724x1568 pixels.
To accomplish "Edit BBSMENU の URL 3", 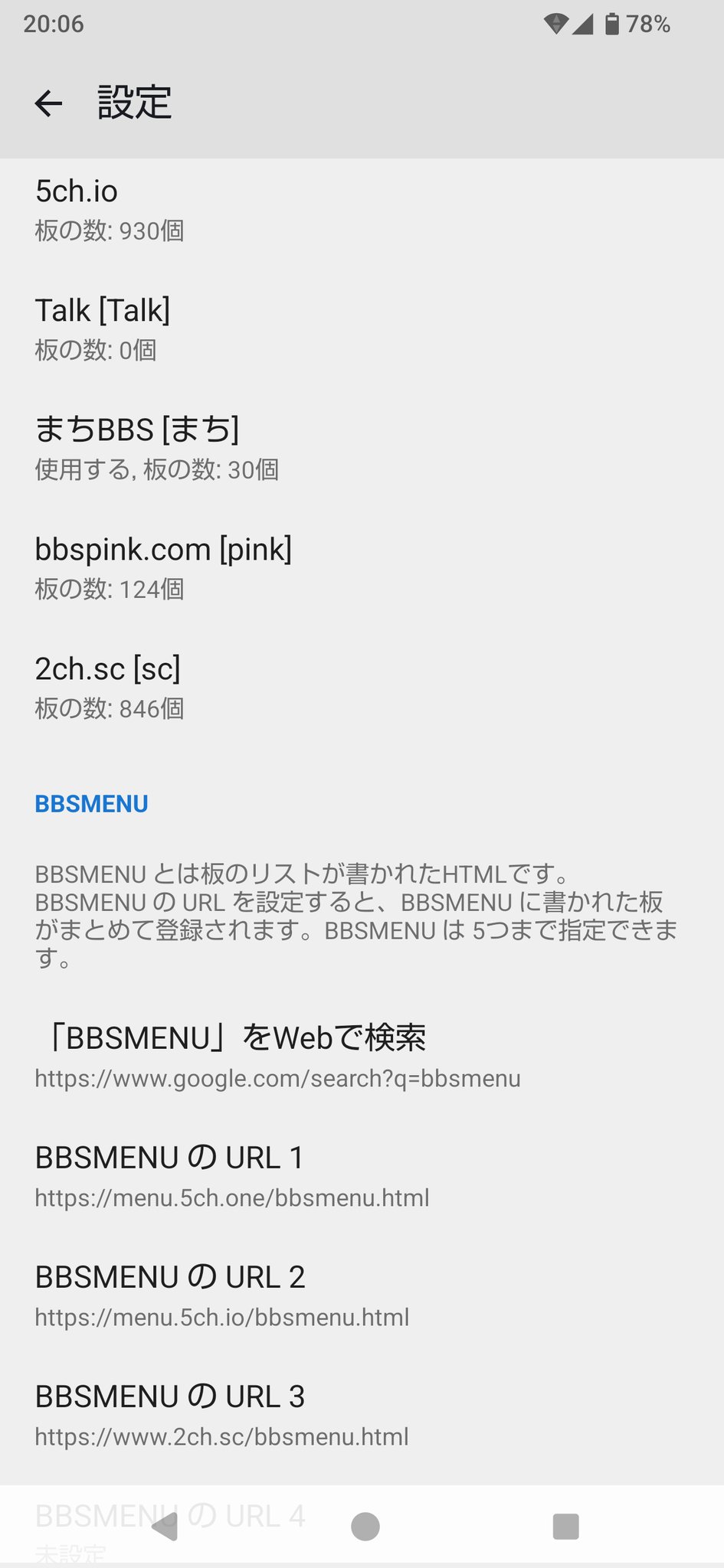I will point(362,1415).
